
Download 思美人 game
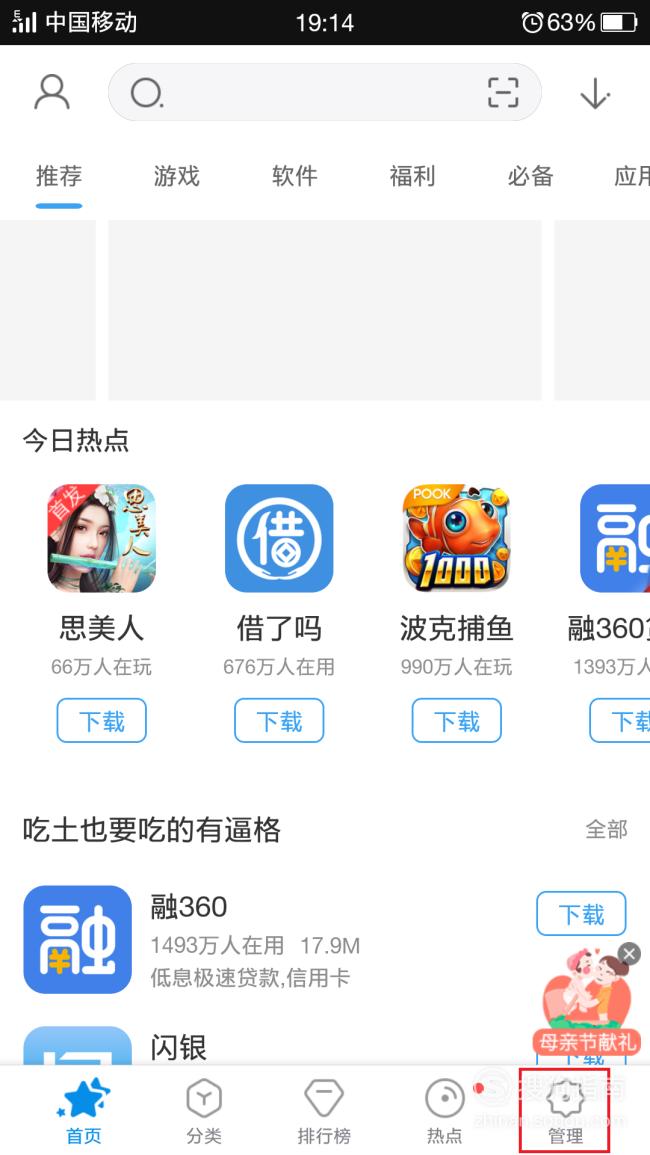click(102, 720)
